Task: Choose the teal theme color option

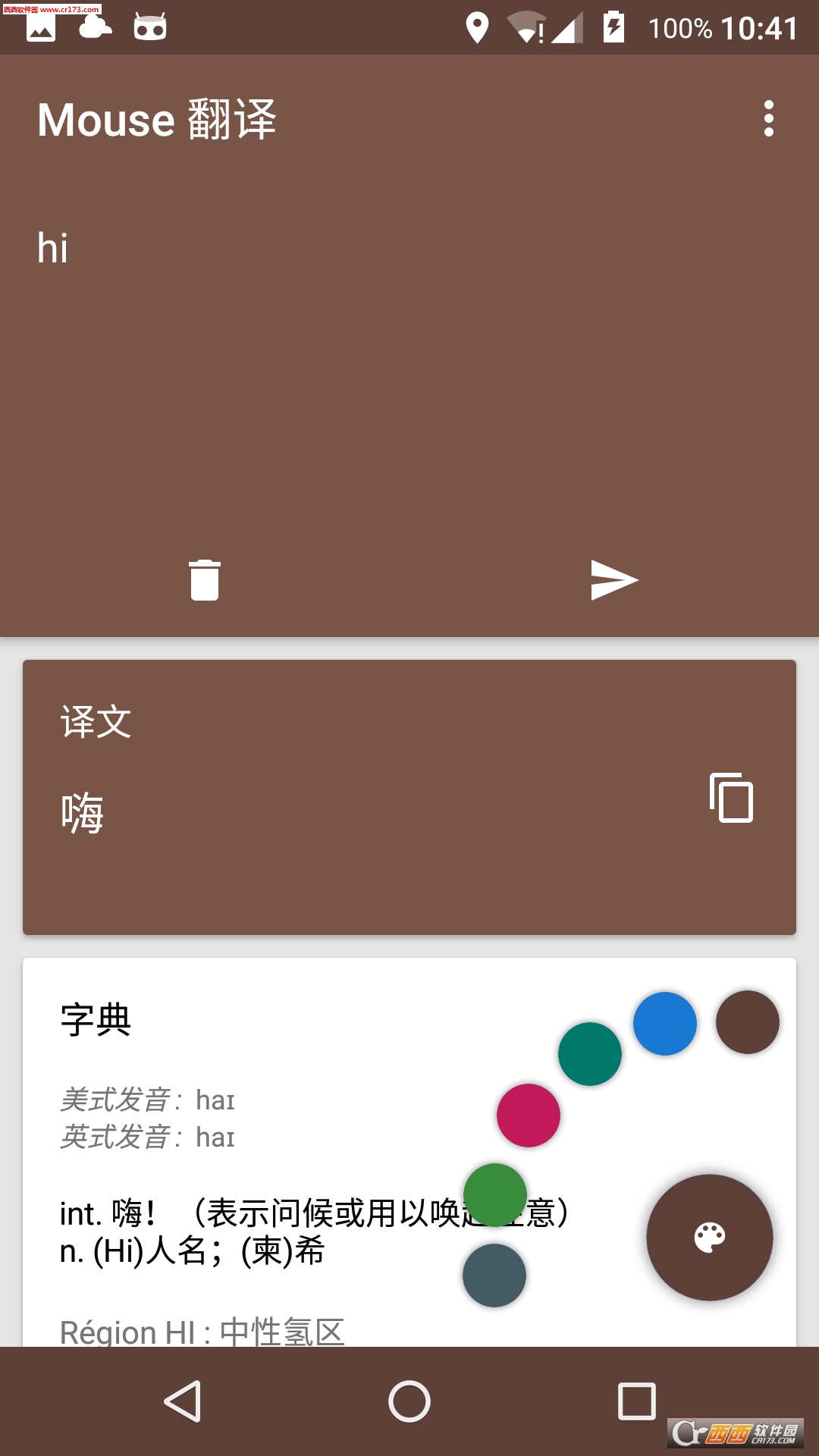Action: pos(590,1054)
